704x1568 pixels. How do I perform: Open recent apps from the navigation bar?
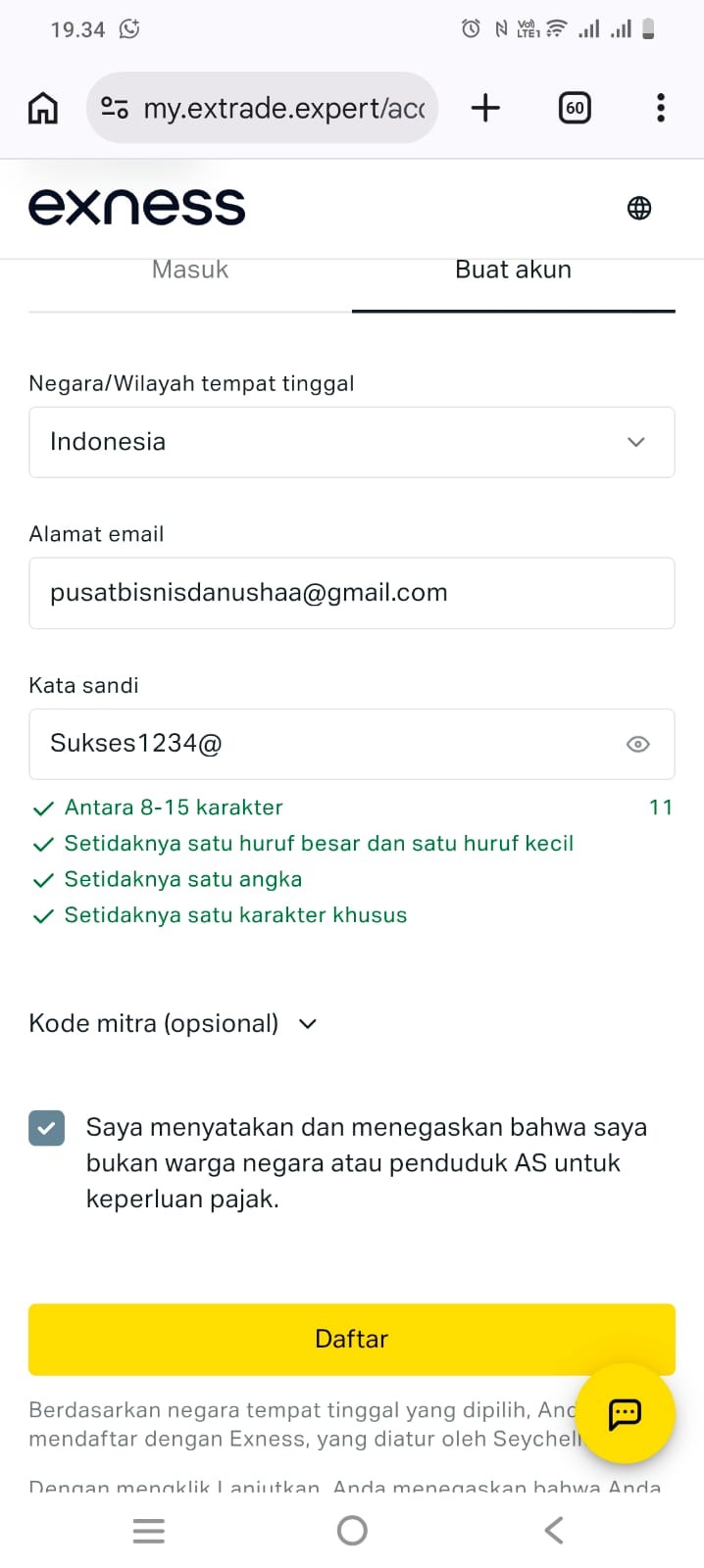[x=149, y=1530]
